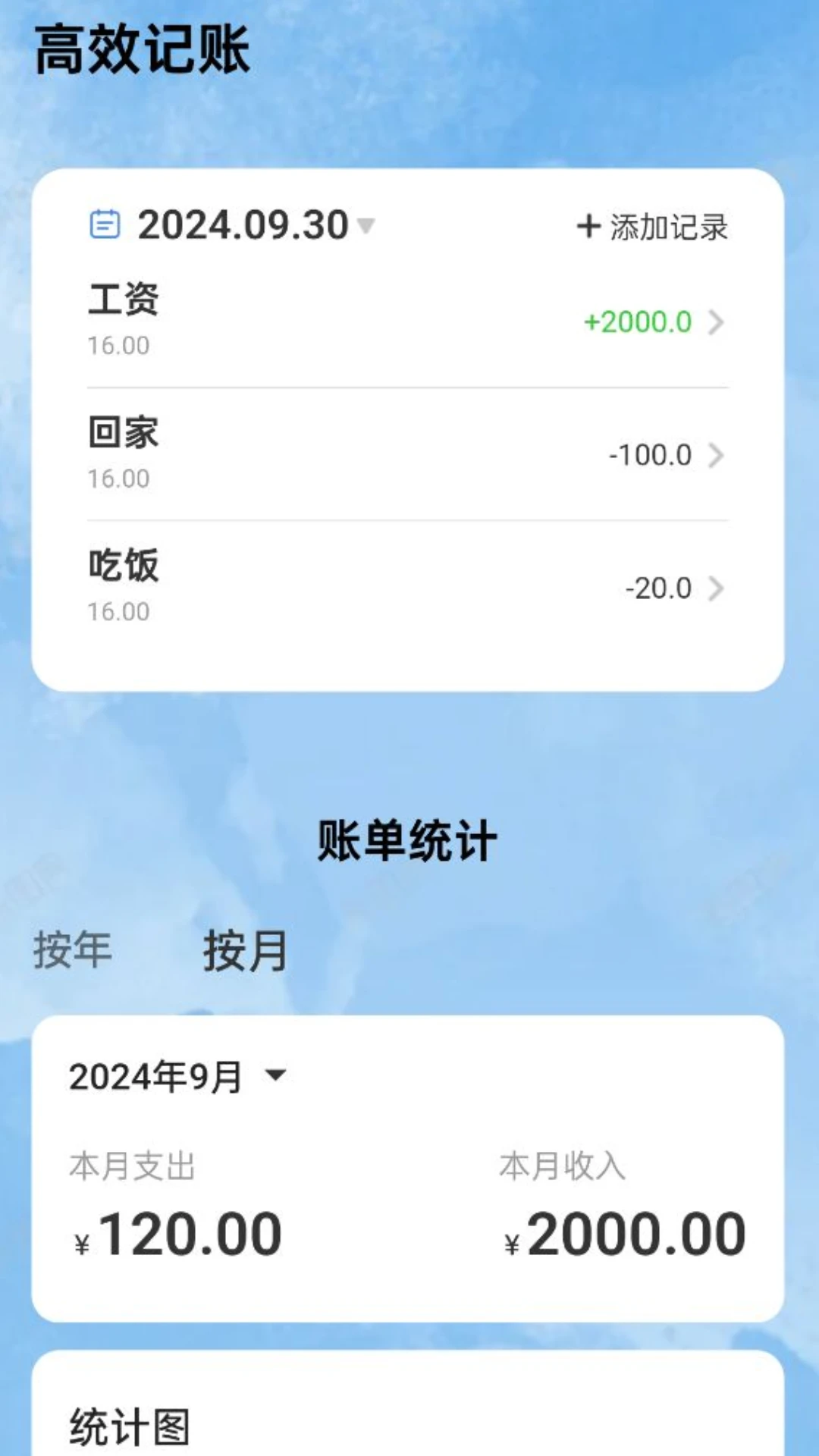Image resolution: width=819 pixels, height=1456 pixels.
Task: Open the 吃饭 record via its arrow
Action: (x=717, y=588)
